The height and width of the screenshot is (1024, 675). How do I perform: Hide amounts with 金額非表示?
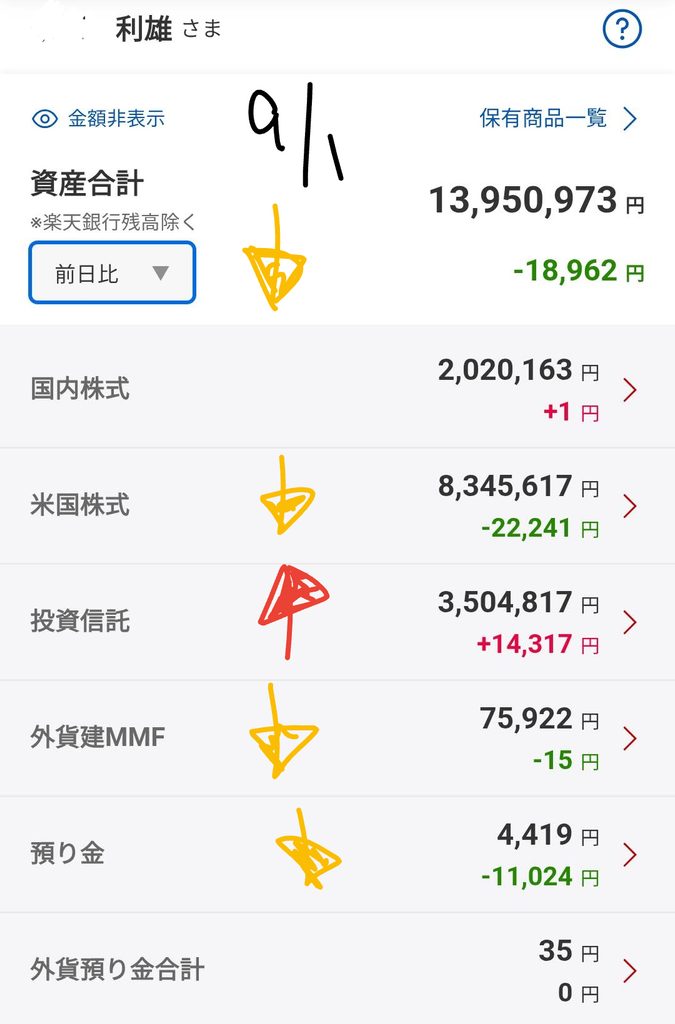(99, 119)
